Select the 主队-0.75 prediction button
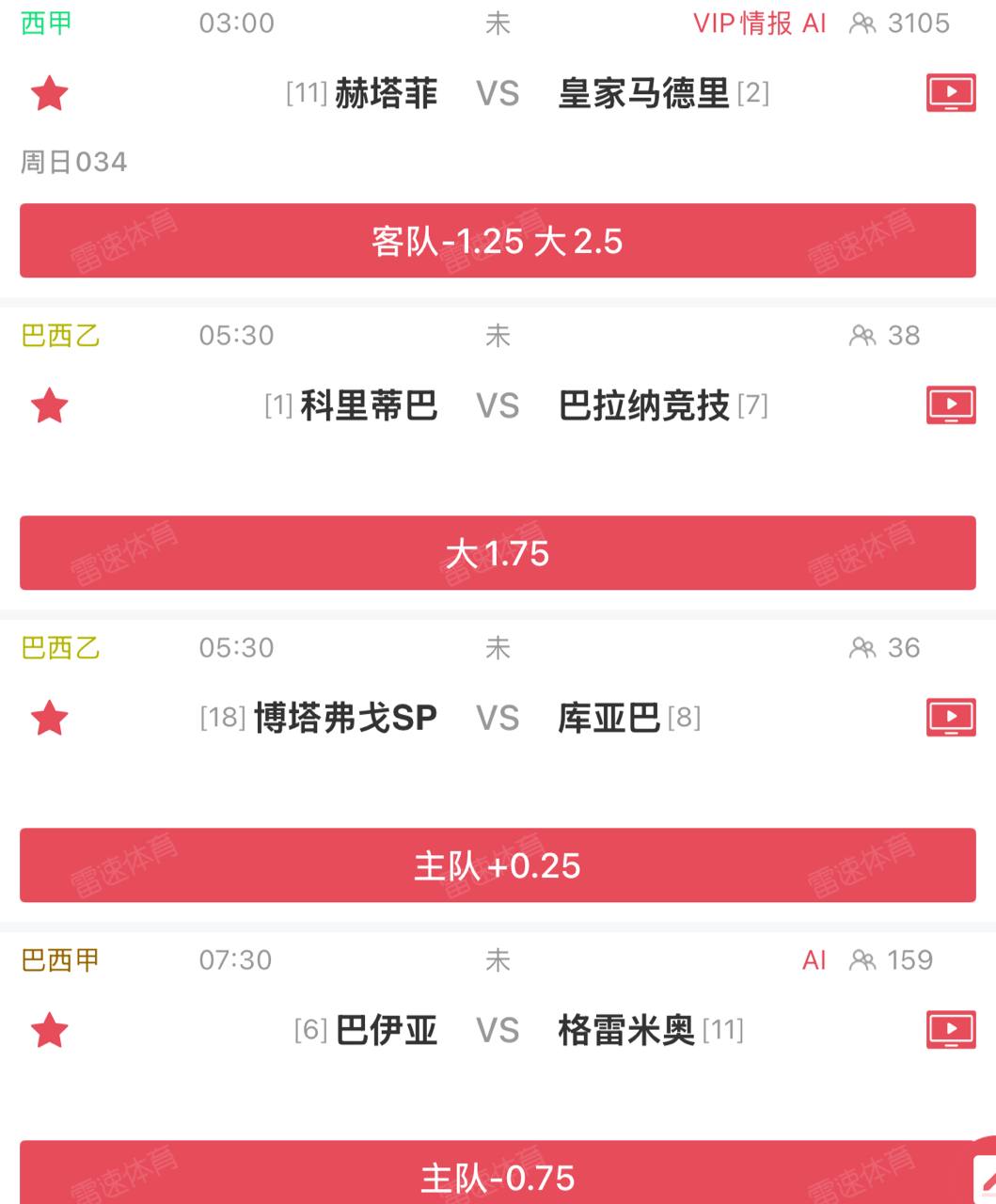Screen dimensions: 996x1204 pos(498,1177)
